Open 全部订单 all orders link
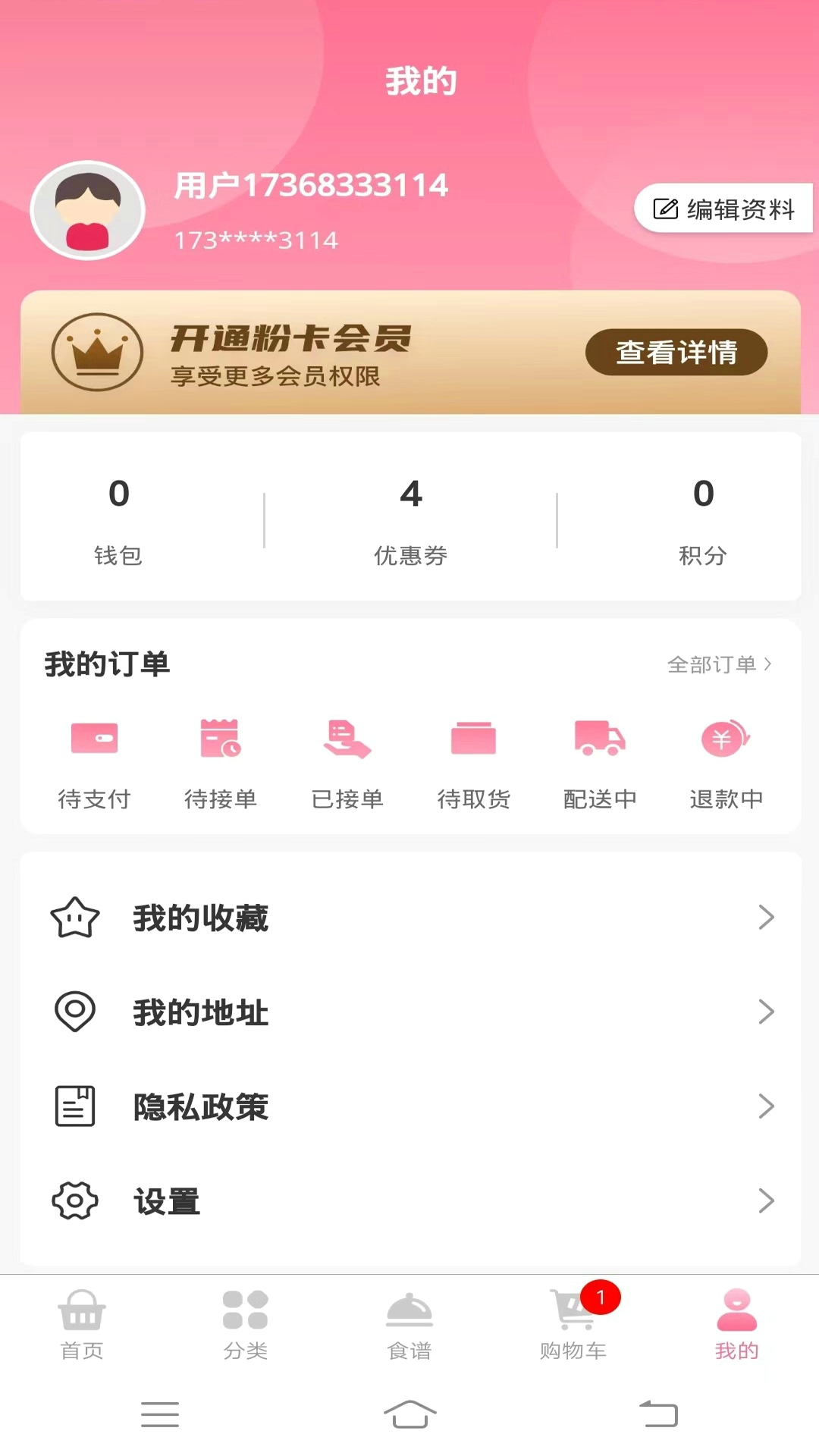The width and height of the screenshot is (819, 1456). (719, 665)
